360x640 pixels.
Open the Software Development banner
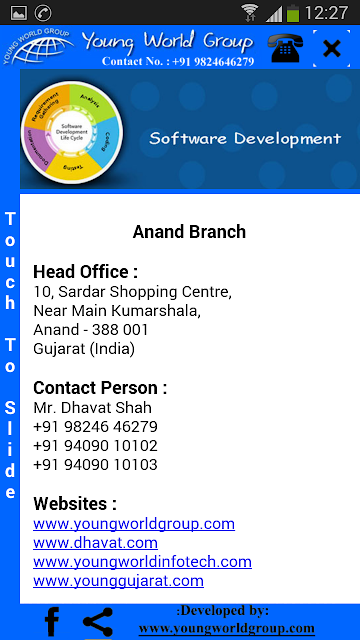coord(190,129)
